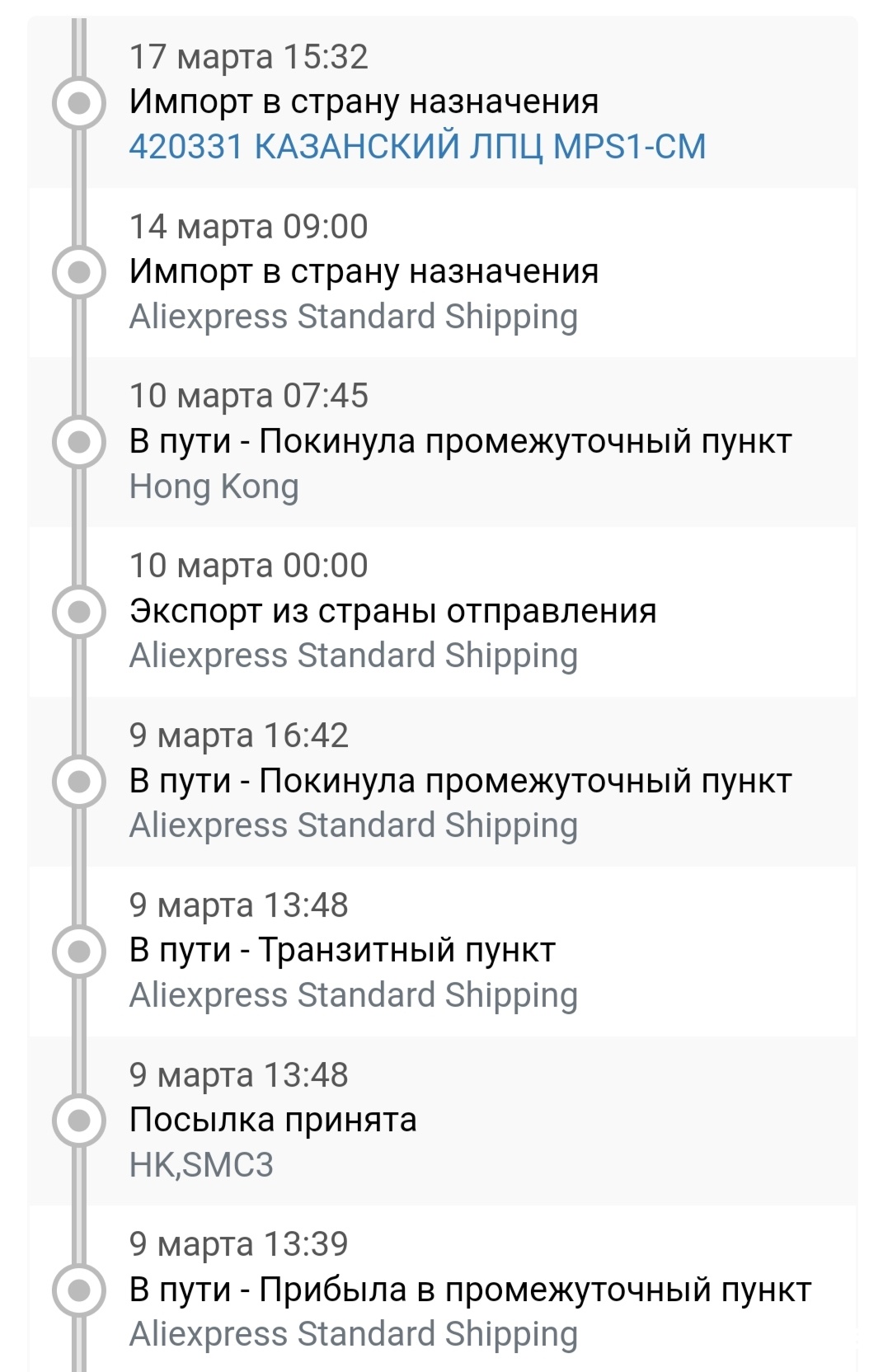Open the 420331 КАЗАНСКИЙ ЛПЦ MPS1-CM link
This screenshot has width=888, height=1372.
click(x=417, y=147)
